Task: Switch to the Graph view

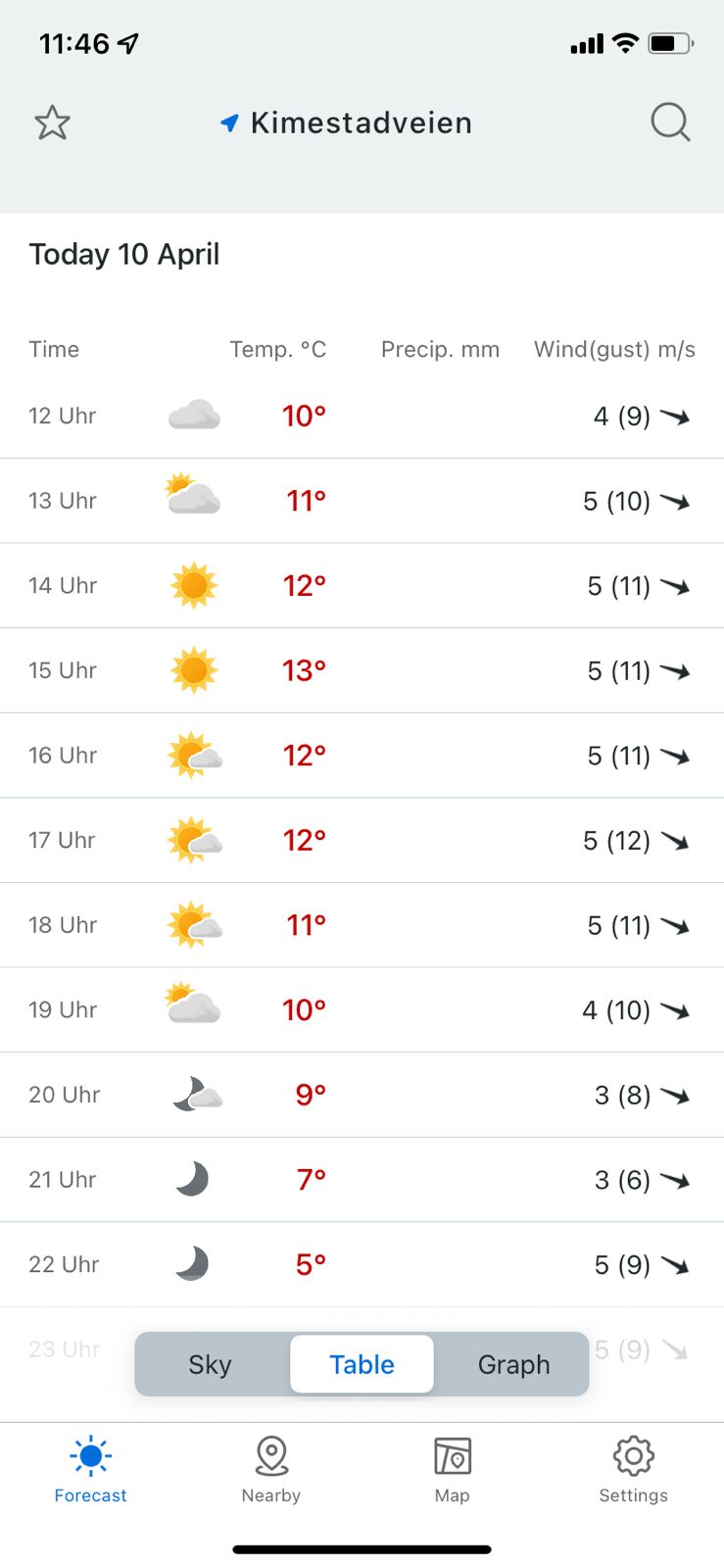Action: coord(513,1364)
